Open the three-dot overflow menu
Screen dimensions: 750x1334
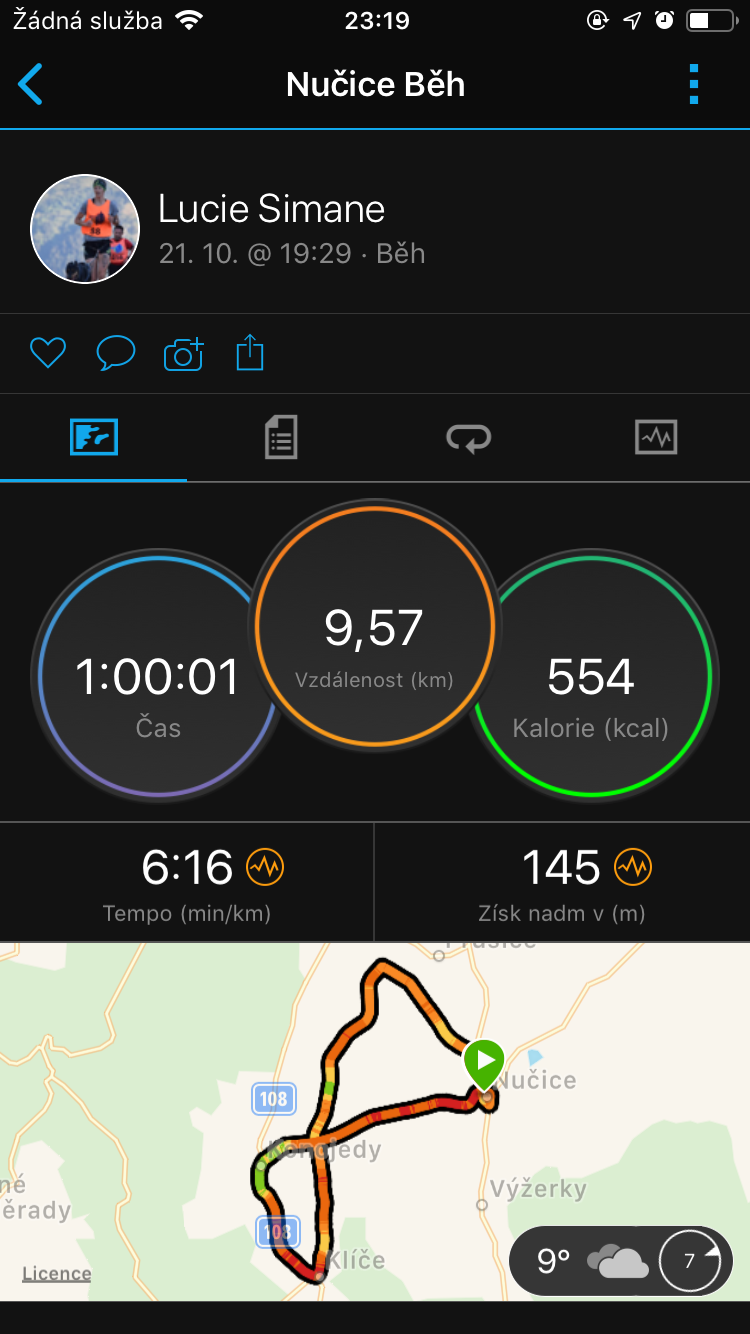tap(694, 84)
